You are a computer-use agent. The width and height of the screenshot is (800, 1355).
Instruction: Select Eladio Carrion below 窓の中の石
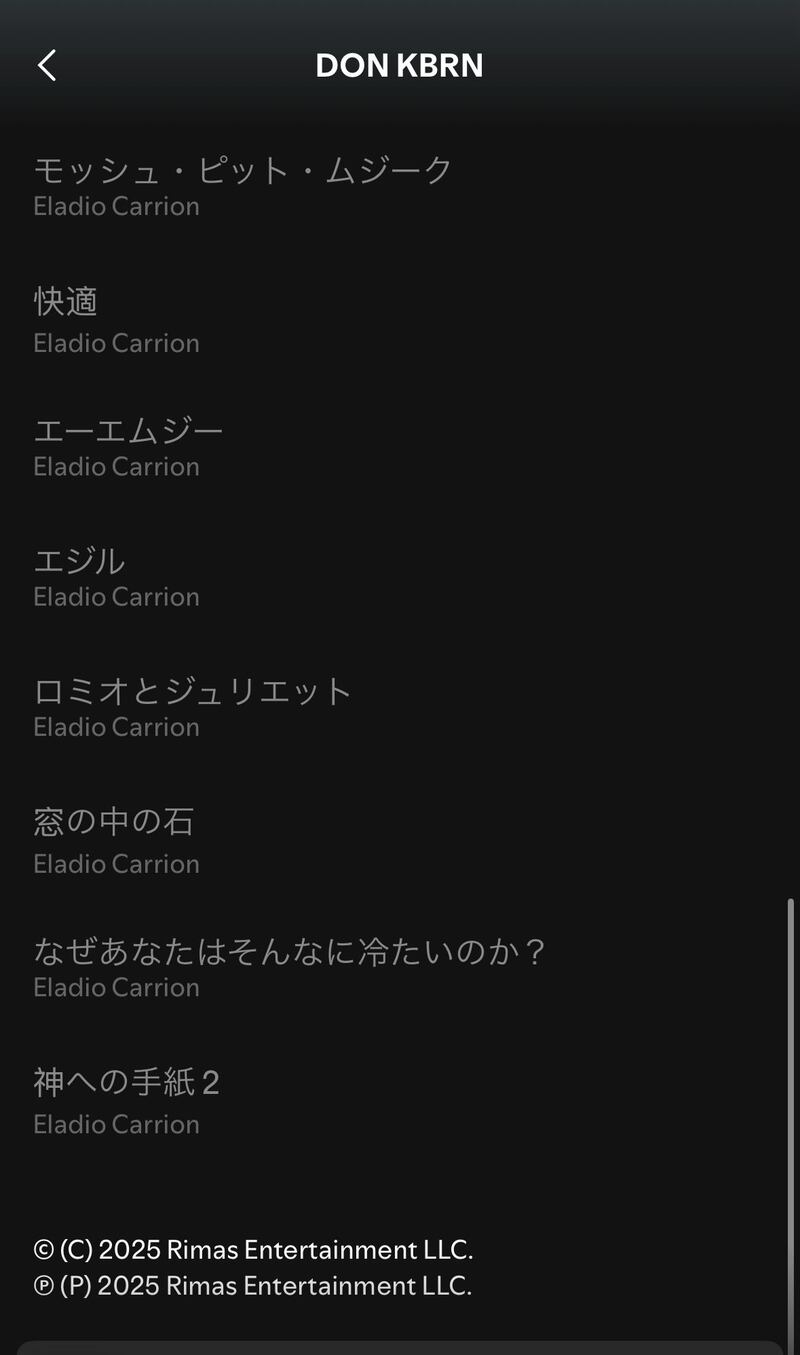[116, 863]
